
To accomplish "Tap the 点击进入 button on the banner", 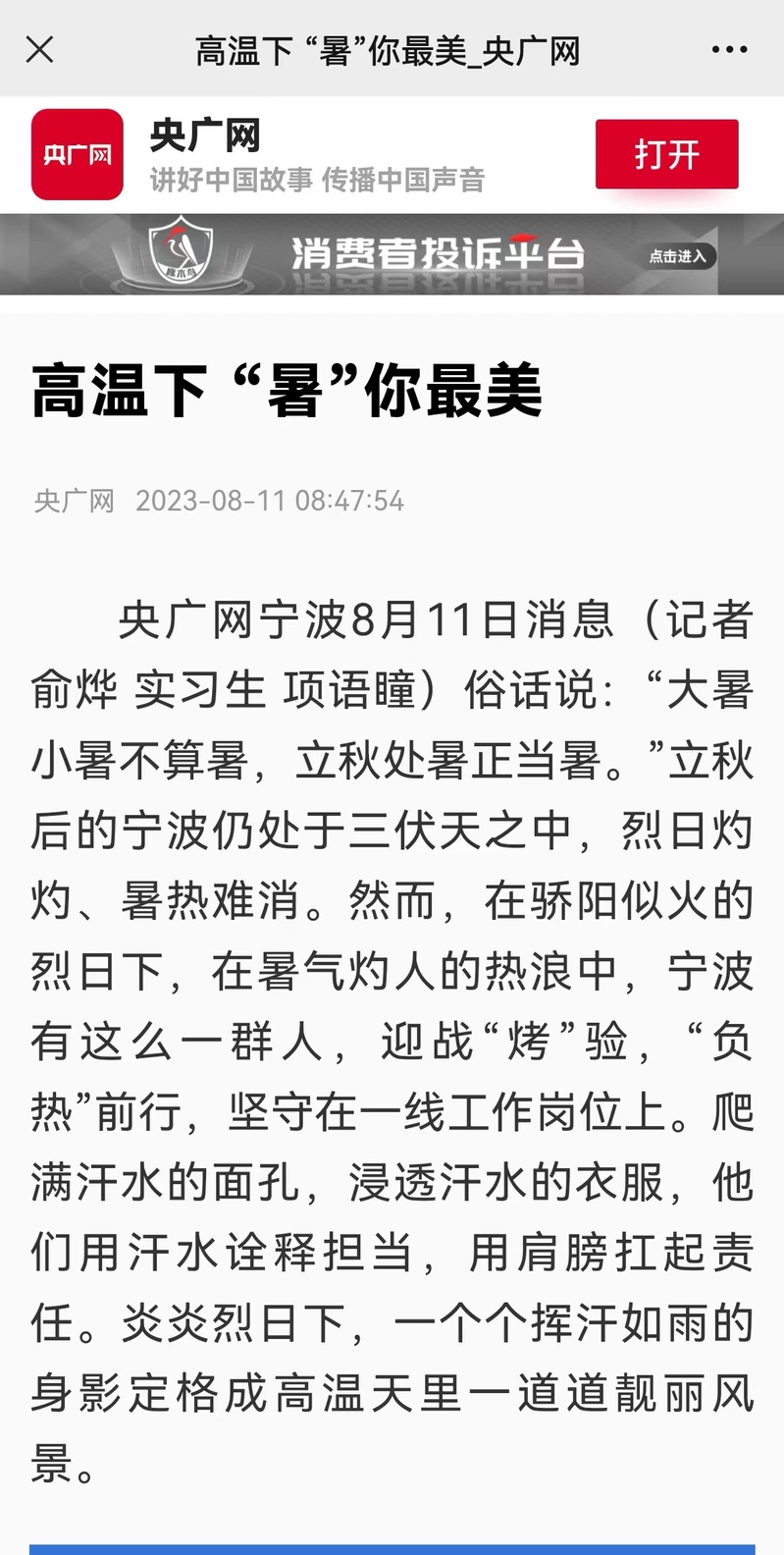I will pos(677,256).
